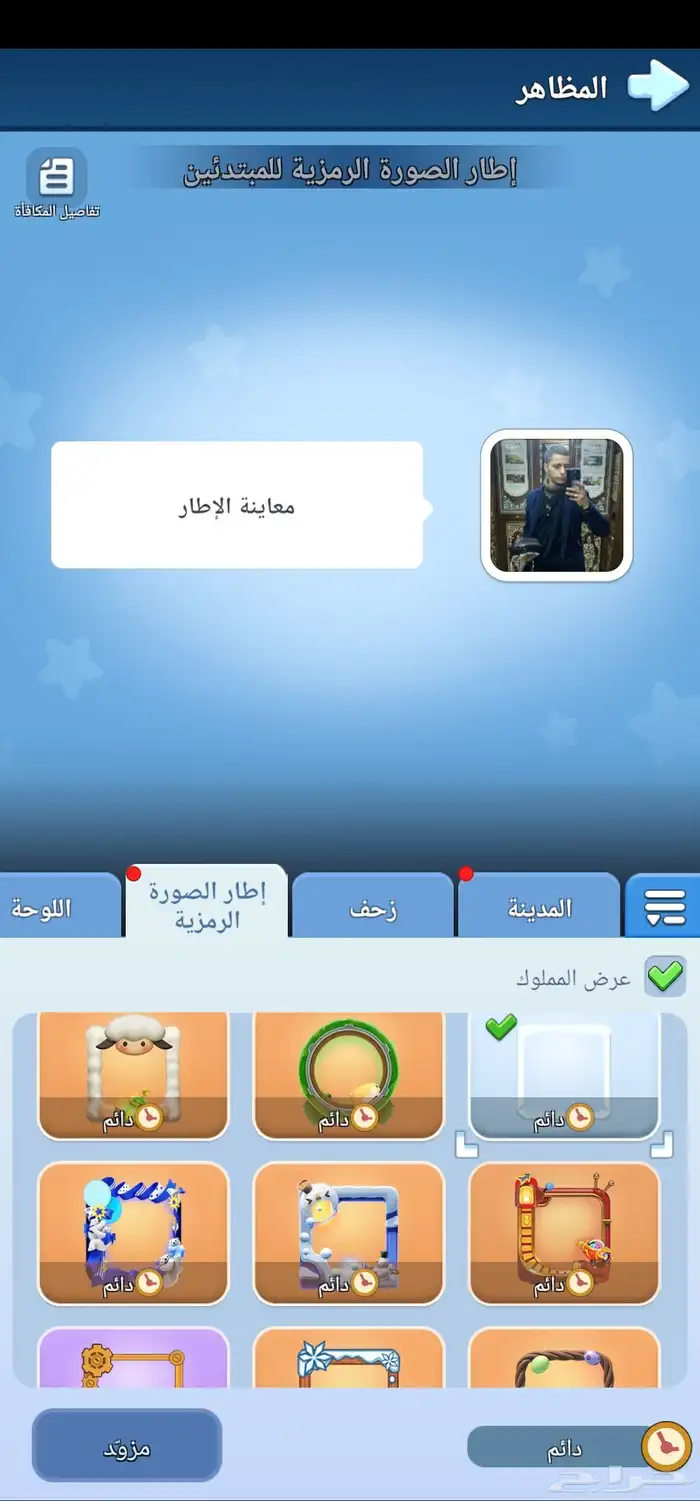
Task: Select the snowy grey avatar frame
Action: click(349, 1233)
